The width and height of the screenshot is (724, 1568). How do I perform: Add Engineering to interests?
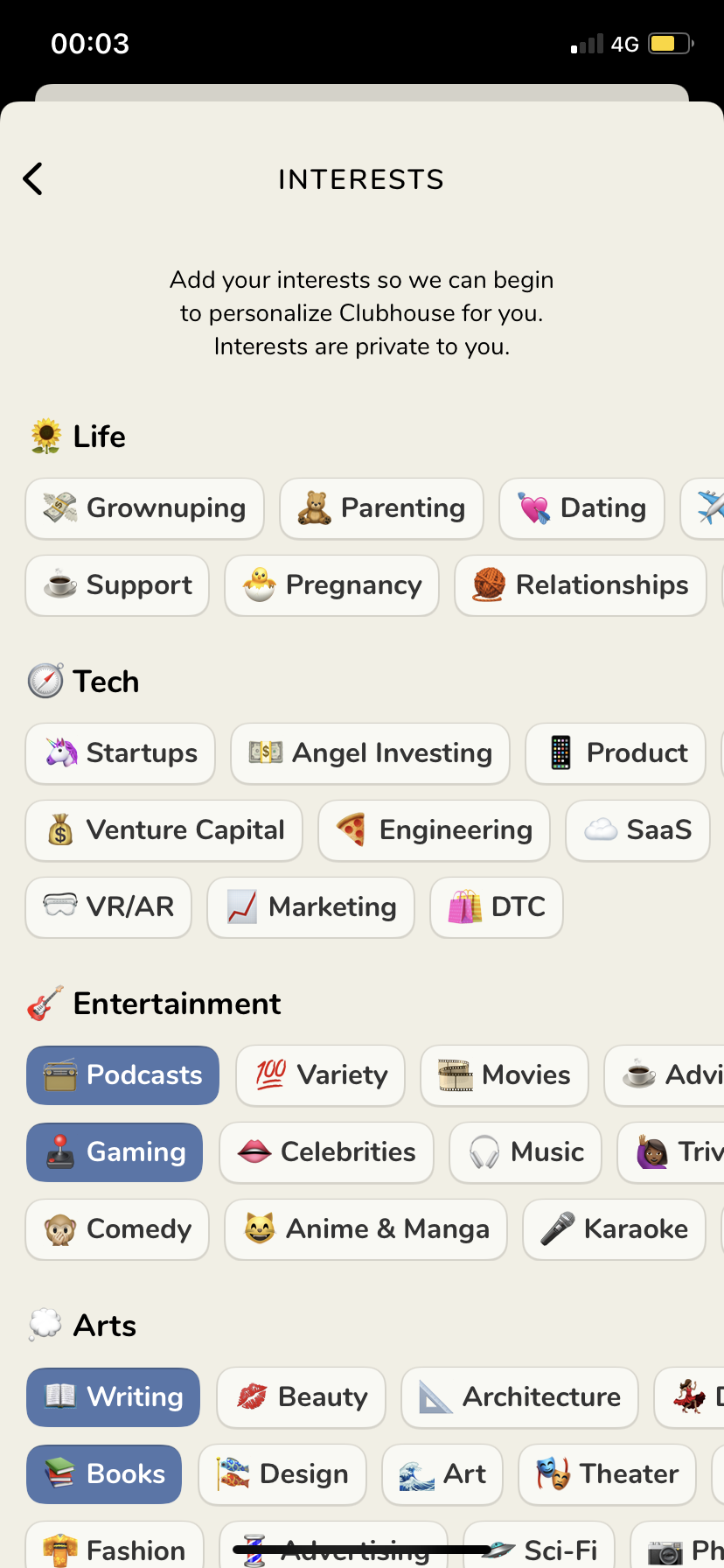pos(434,830)
